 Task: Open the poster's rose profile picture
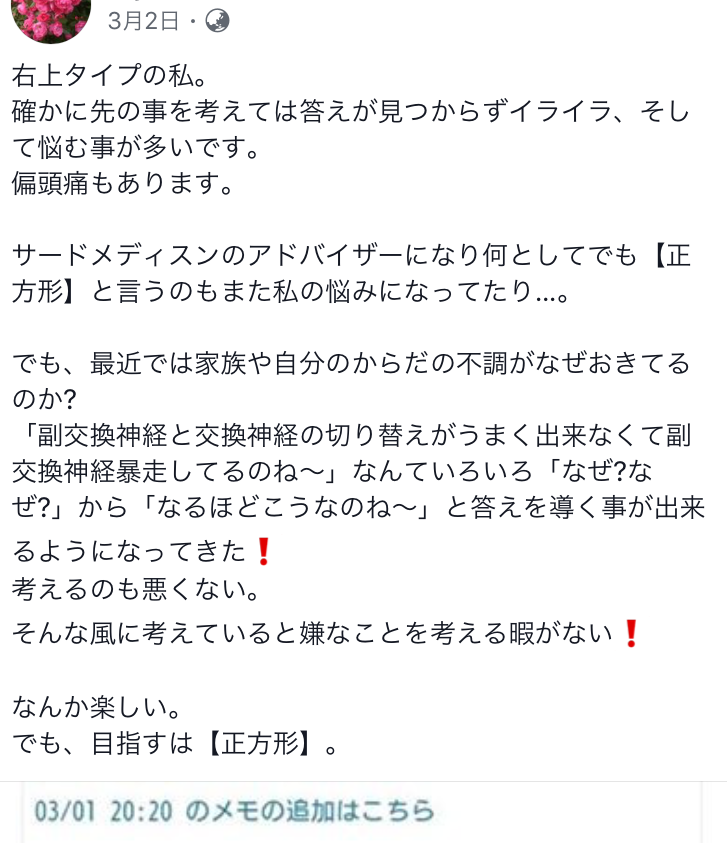(x=49, y=16)
